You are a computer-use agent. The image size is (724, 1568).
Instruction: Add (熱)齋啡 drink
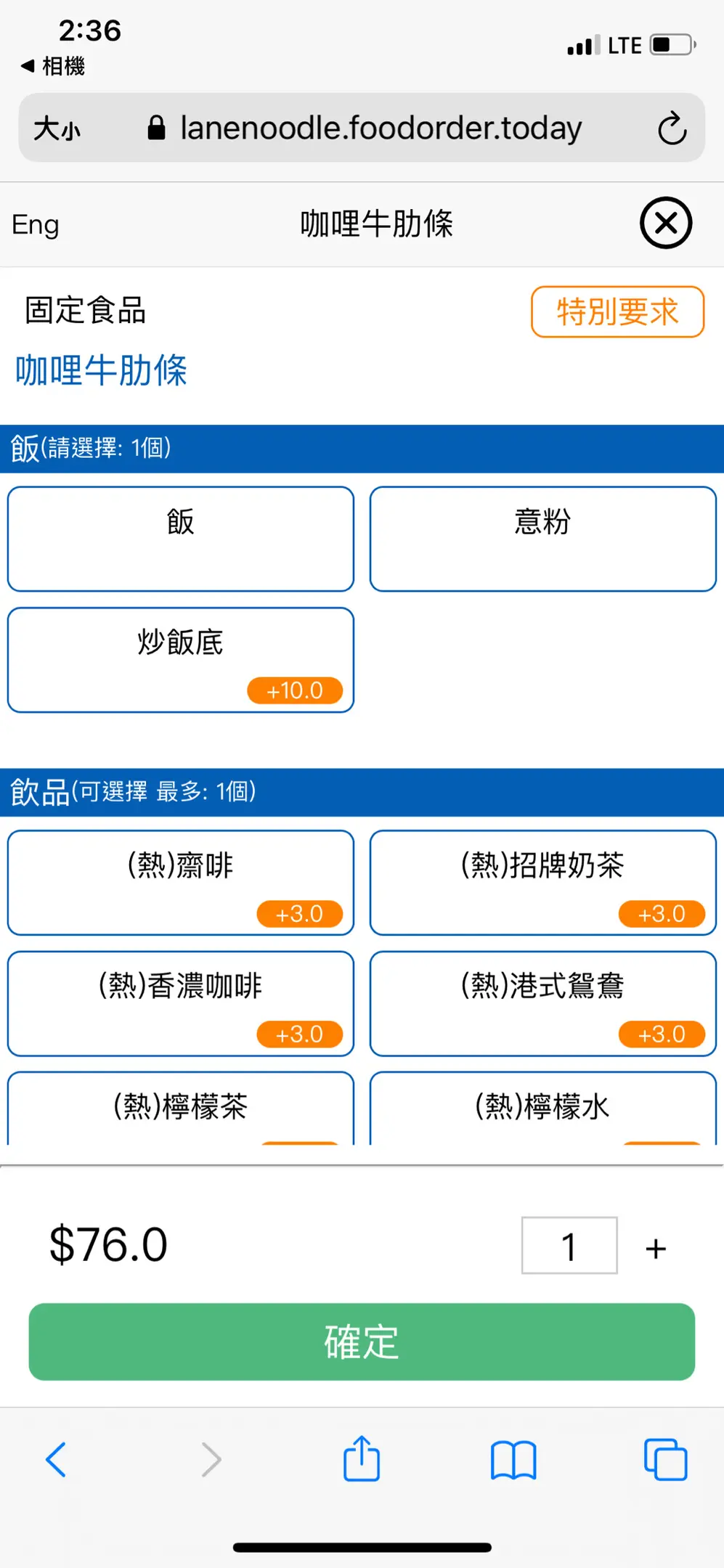pos(181,882)
